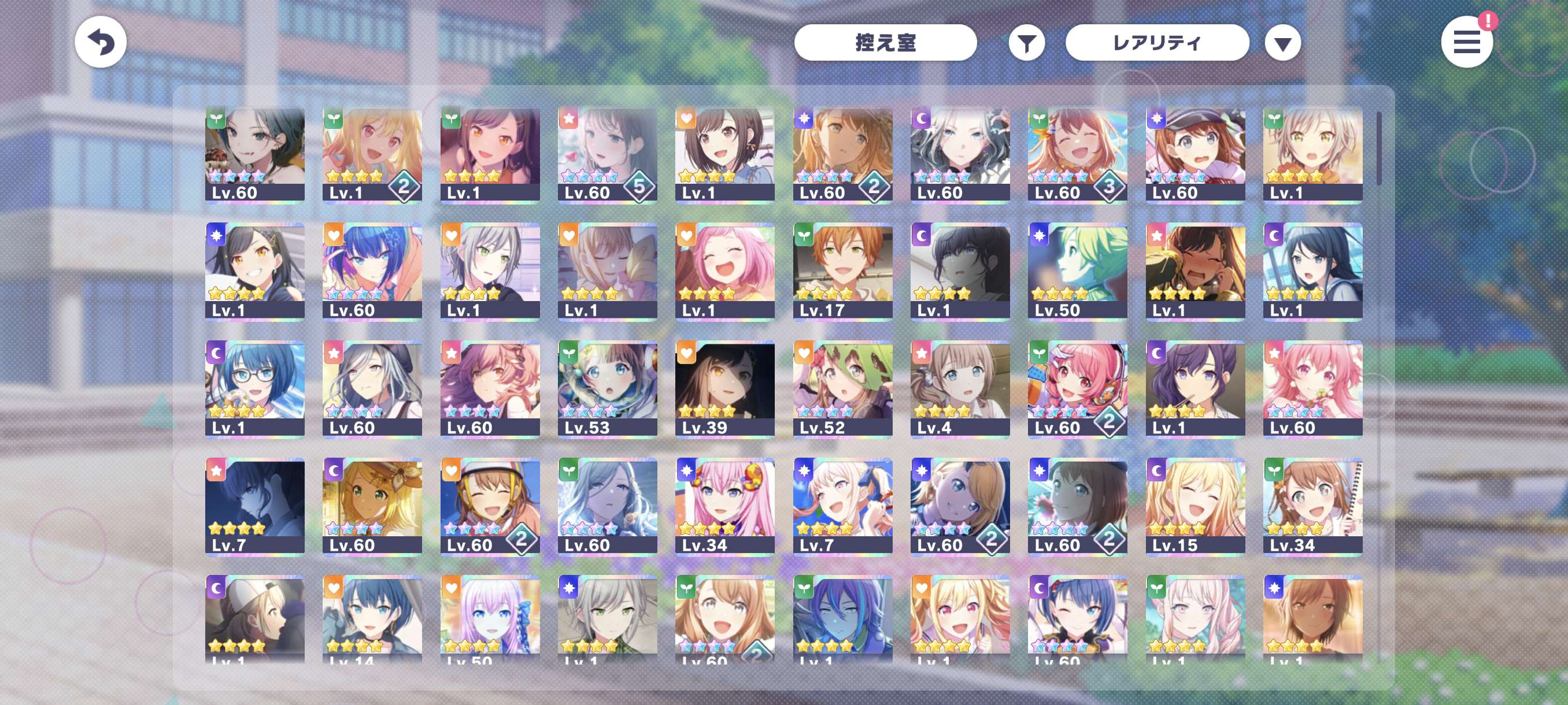Open the Lv.52 card with green hood
1568x705 pixels.
tap(842, 389)
